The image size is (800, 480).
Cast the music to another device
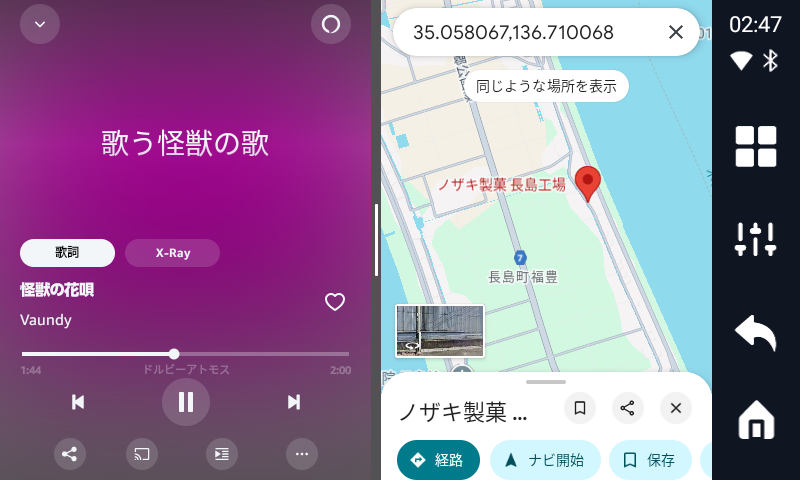tap(143, 454)
